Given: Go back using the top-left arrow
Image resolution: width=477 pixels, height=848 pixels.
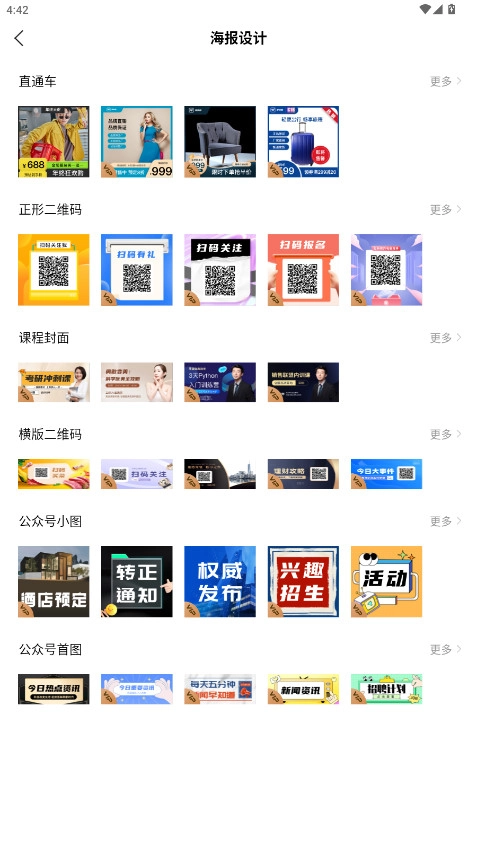Looking at the screenshot, I should click(19, 38).
